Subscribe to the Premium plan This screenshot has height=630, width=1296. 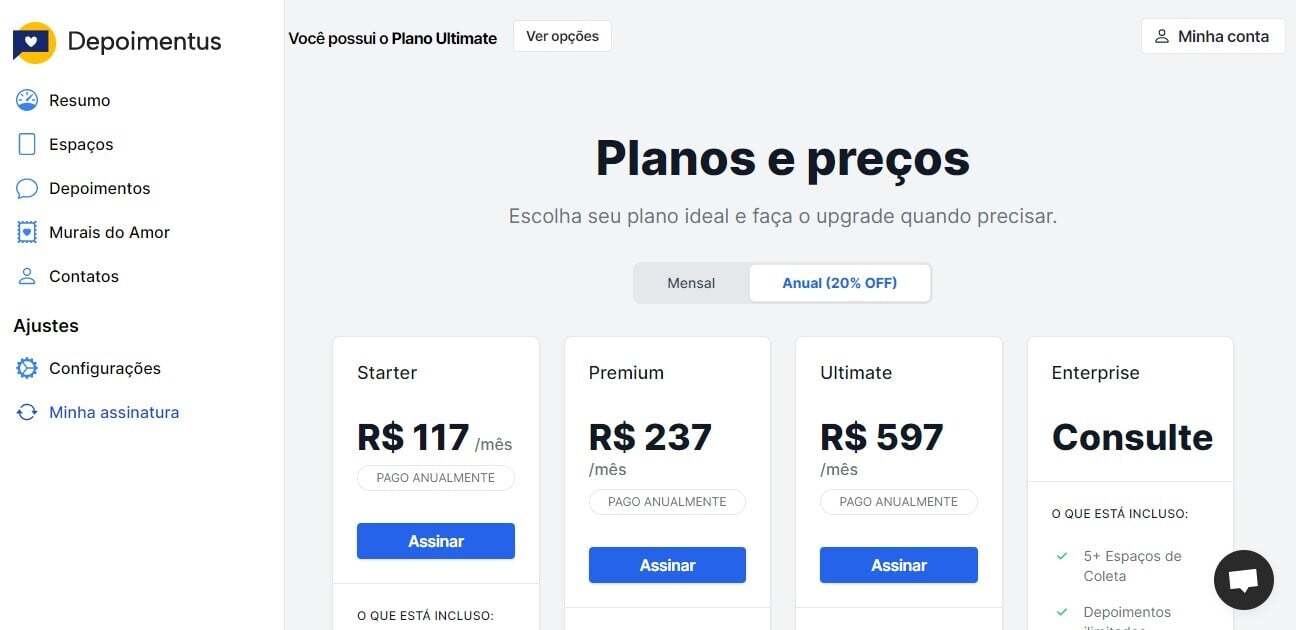pyautogui.click(x=667, y=565)
